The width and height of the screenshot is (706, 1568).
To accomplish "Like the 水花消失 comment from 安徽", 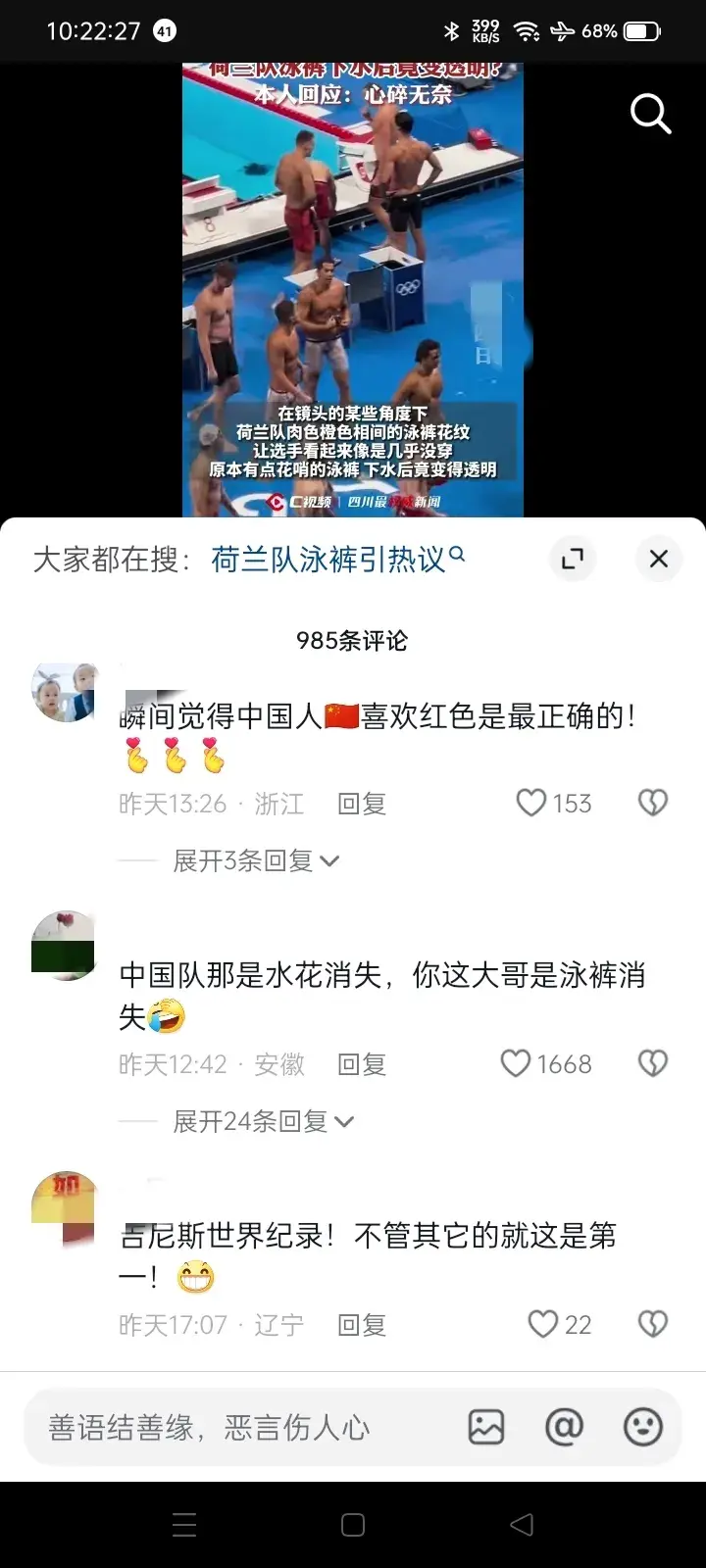I will pos(516,1064).
